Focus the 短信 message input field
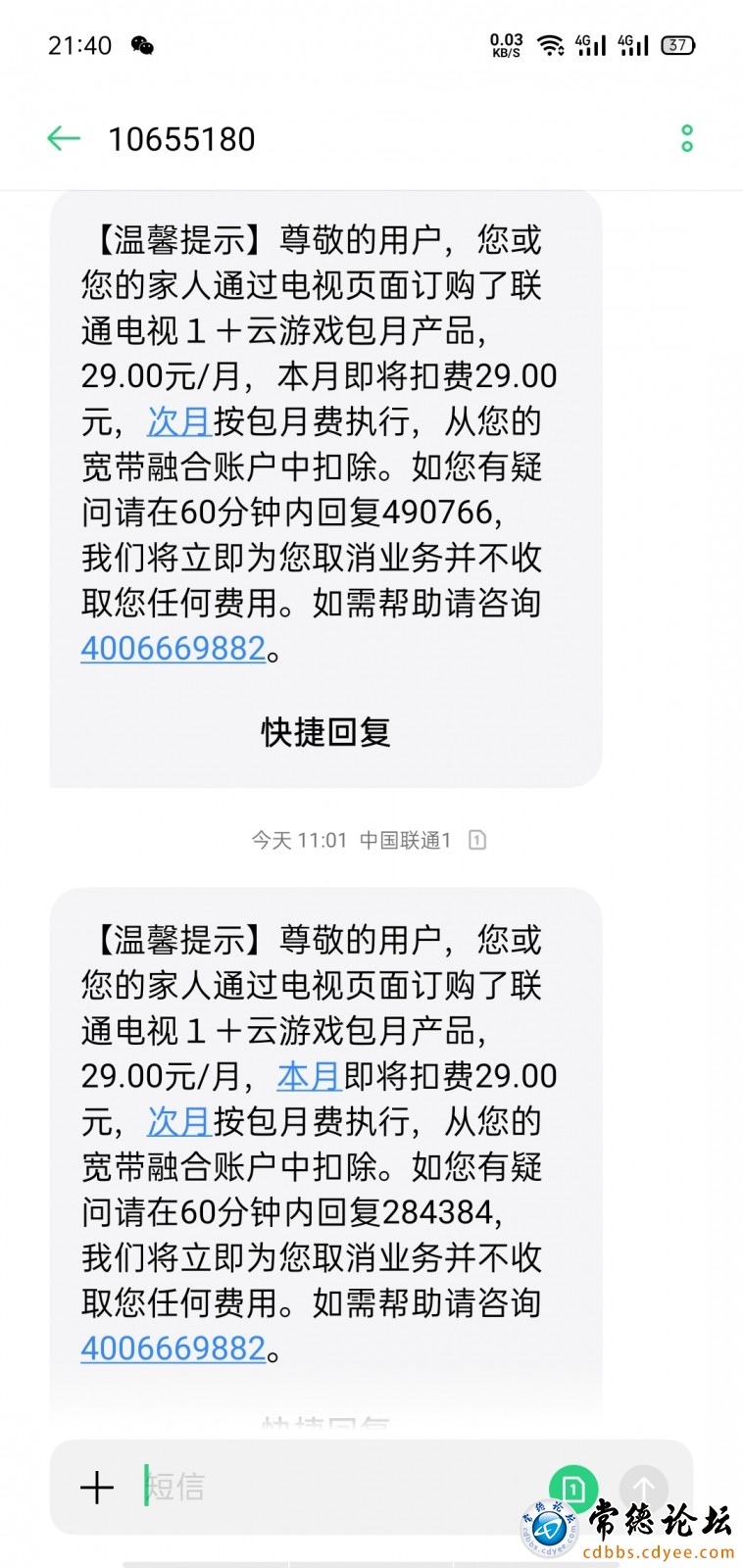This screenshot has width=743, height=1568. tap(333, 1487)
